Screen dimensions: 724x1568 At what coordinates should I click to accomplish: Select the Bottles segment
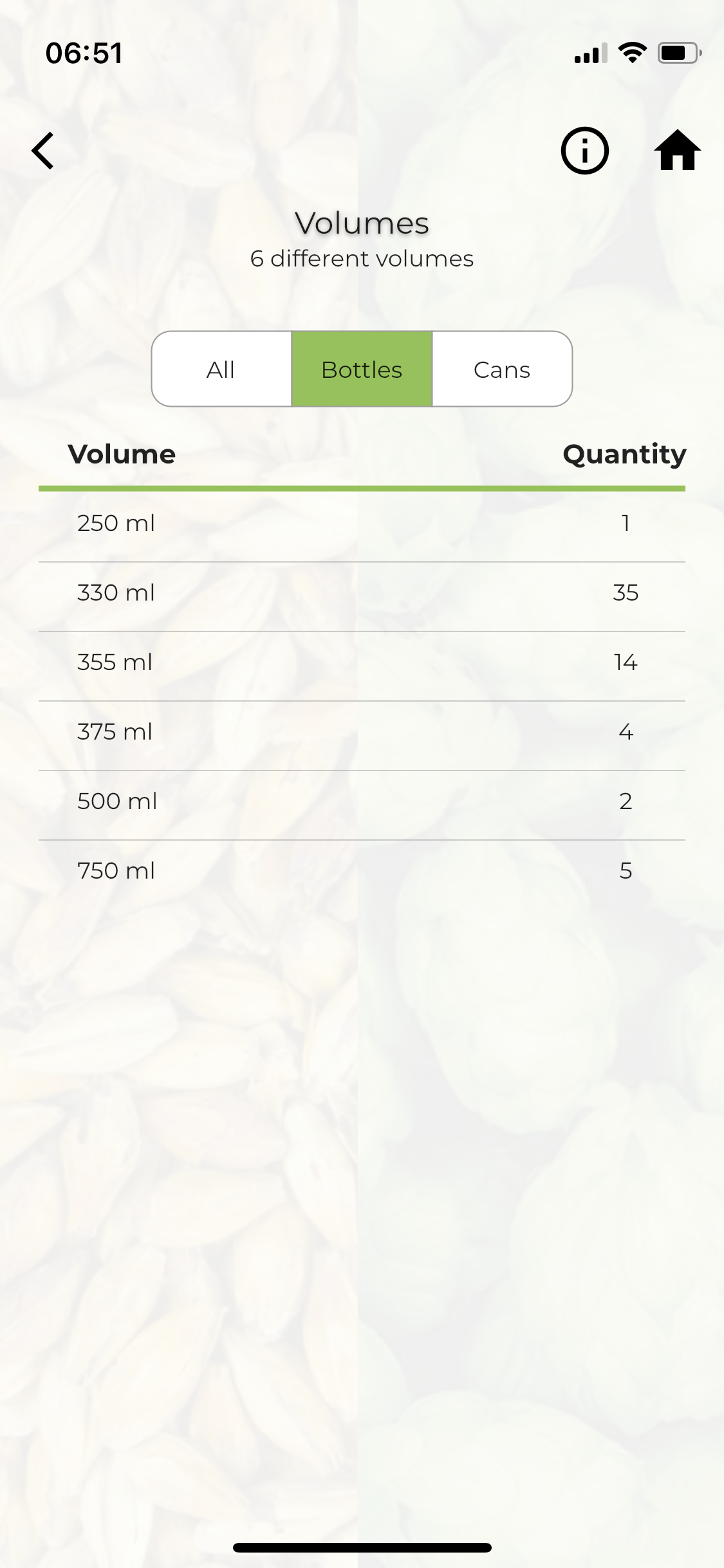[x=362, y=369]
